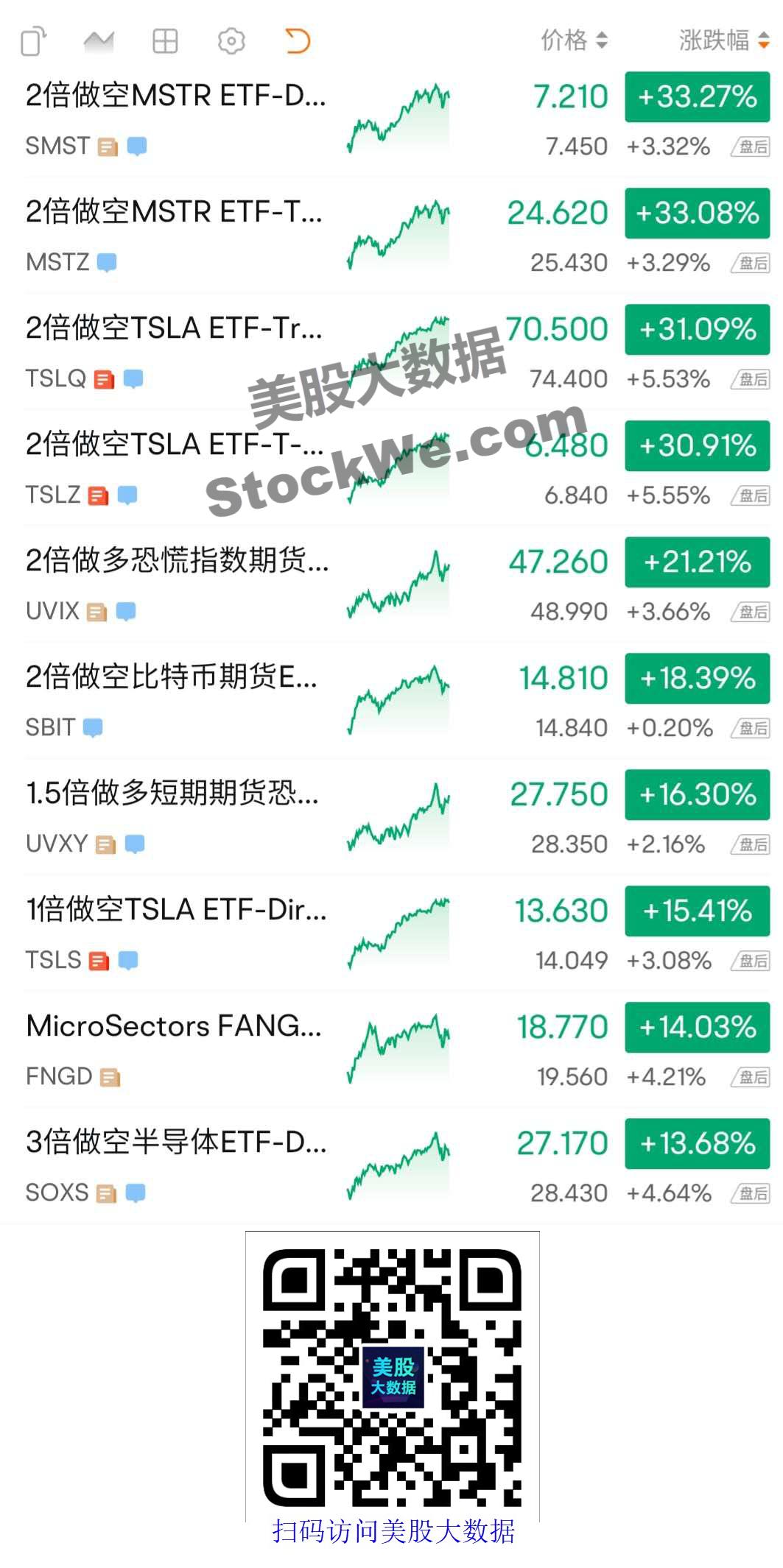Switch to grid layout view

click(165, 41)
